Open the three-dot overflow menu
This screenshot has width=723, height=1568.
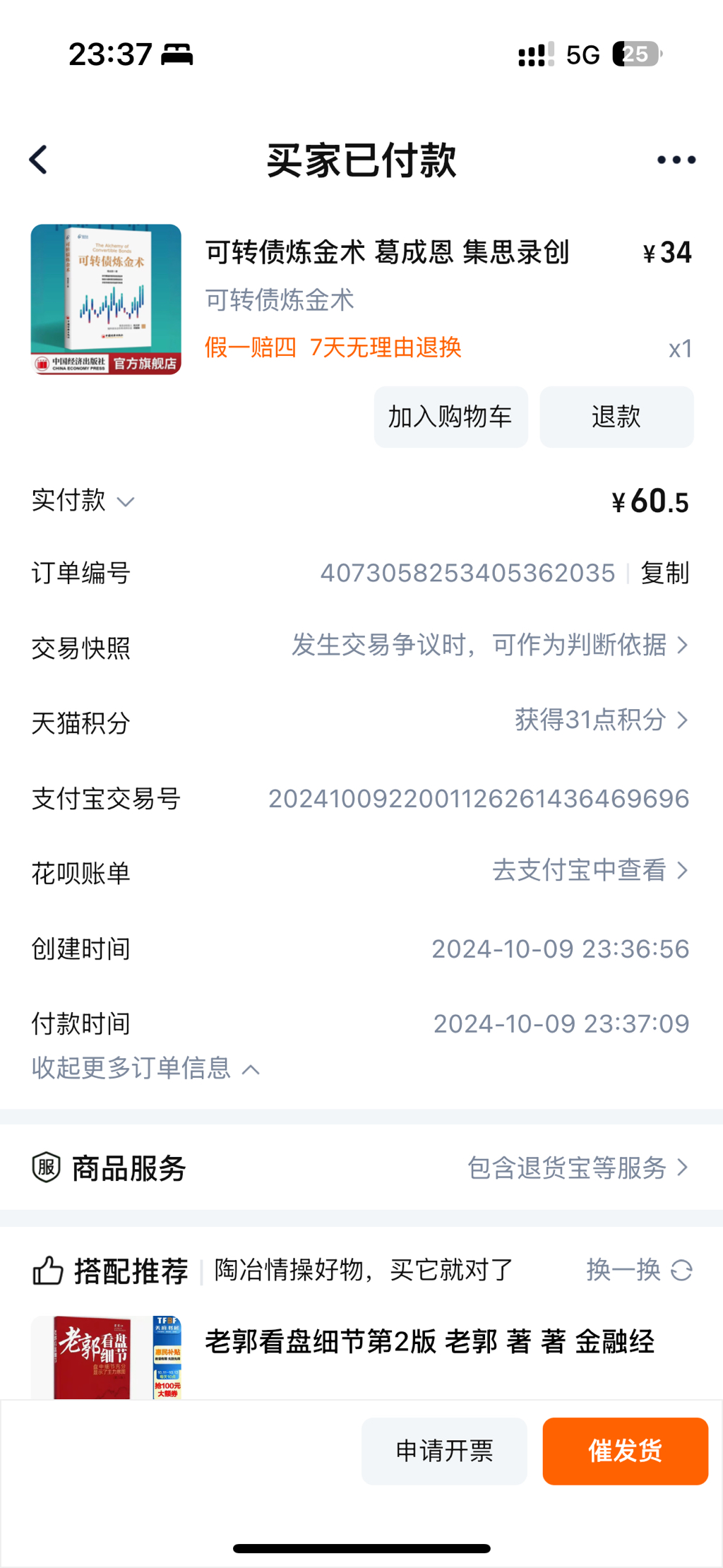click(676, 160)
